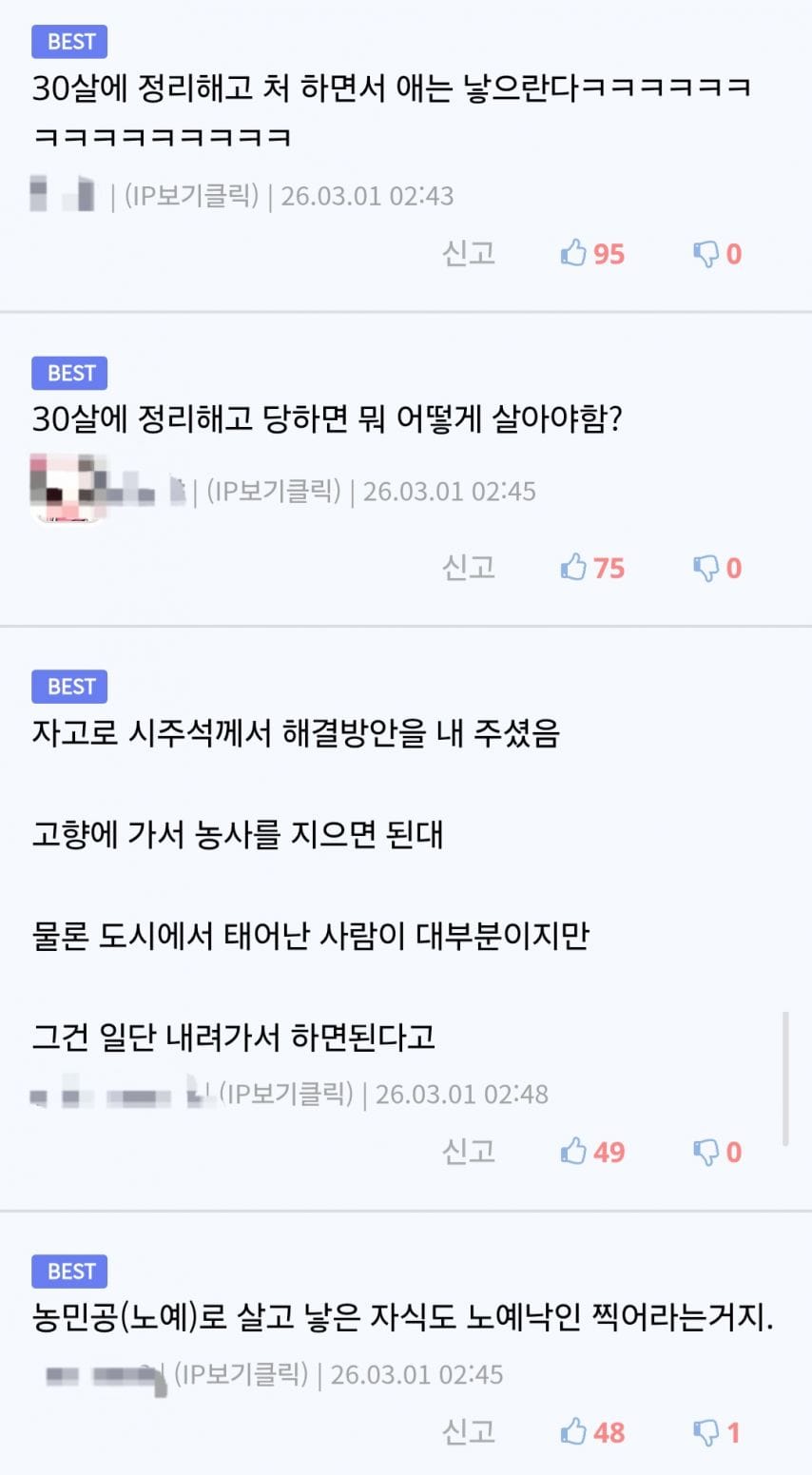Report the 농민공(노예) comment
Viewport: 812px width, 1475px height.
click(469, 1432)
